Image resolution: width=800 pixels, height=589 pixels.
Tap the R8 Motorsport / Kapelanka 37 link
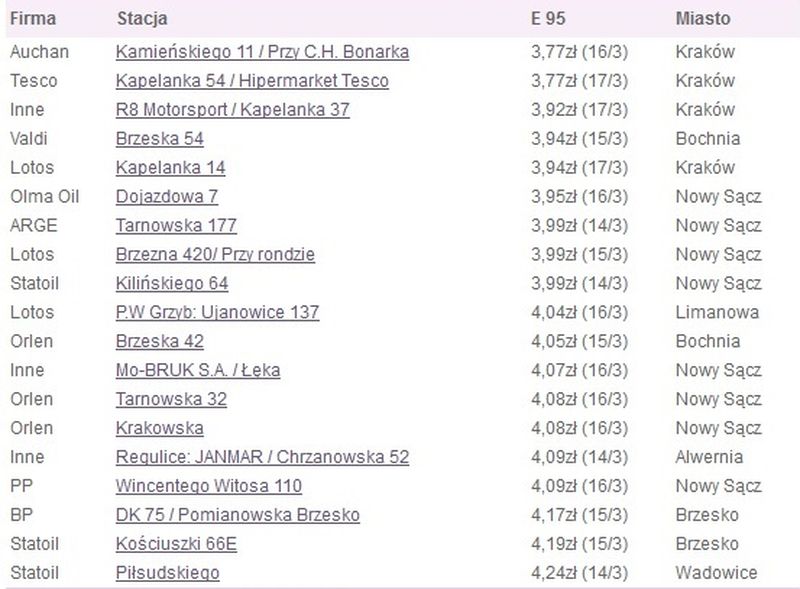point(232,110)
